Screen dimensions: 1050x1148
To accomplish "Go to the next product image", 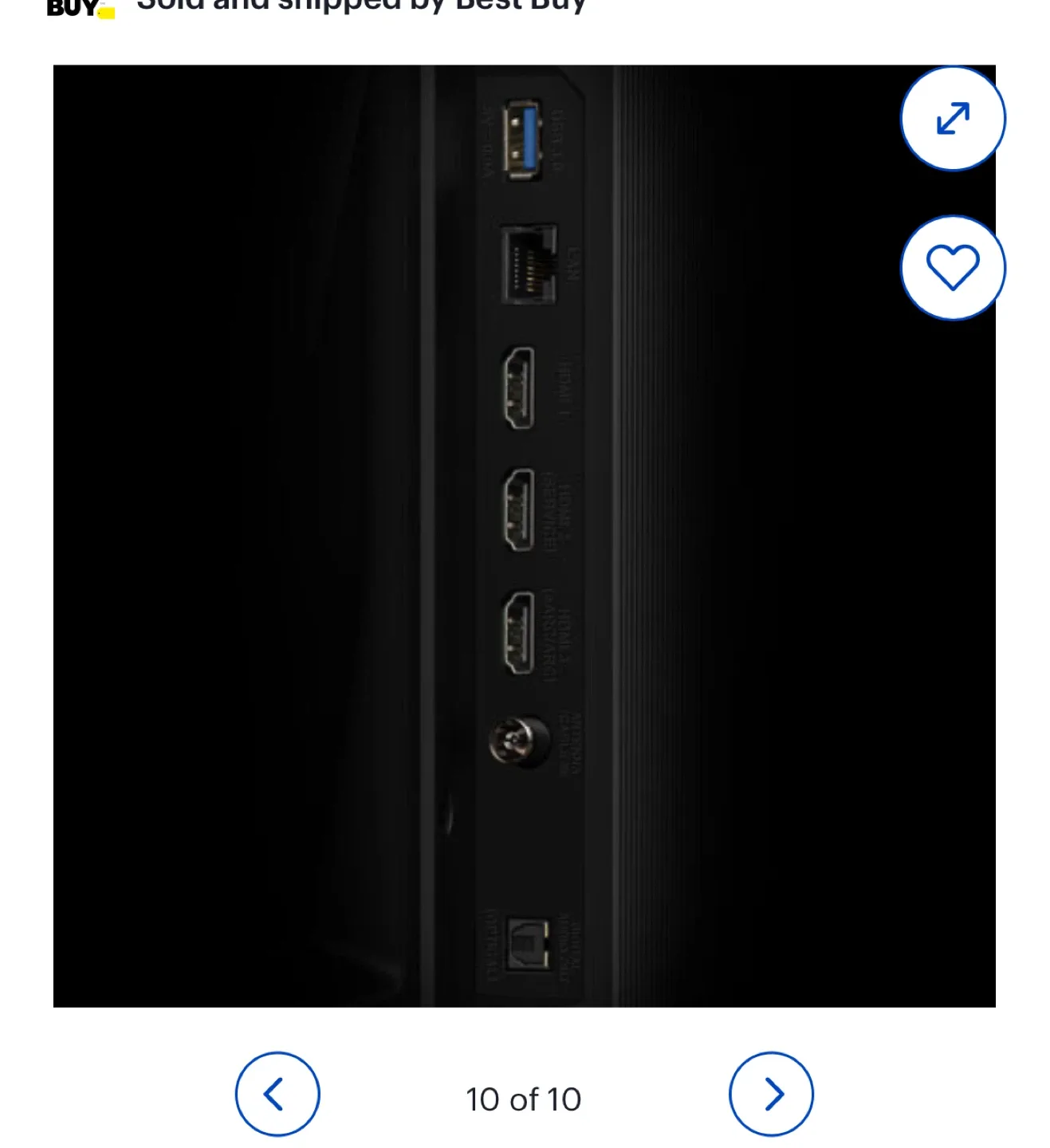I will (x=771, y=1094).
